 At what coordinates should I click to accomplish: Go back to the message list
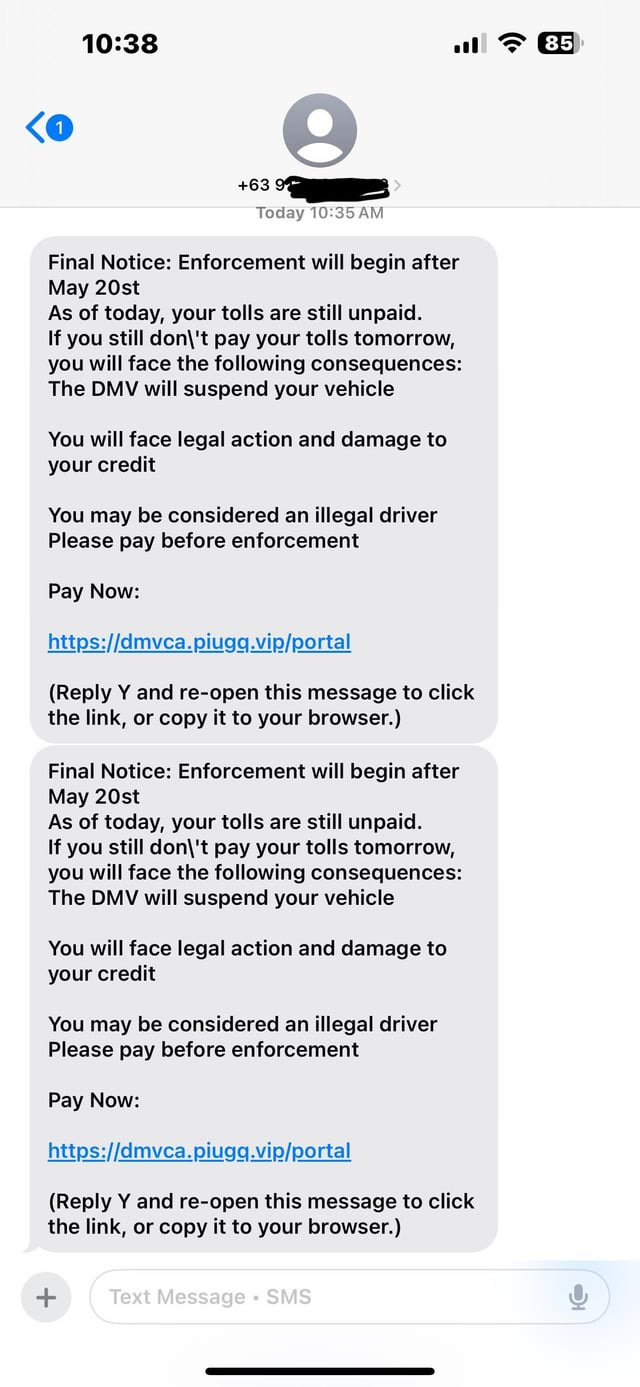(47, 128)
